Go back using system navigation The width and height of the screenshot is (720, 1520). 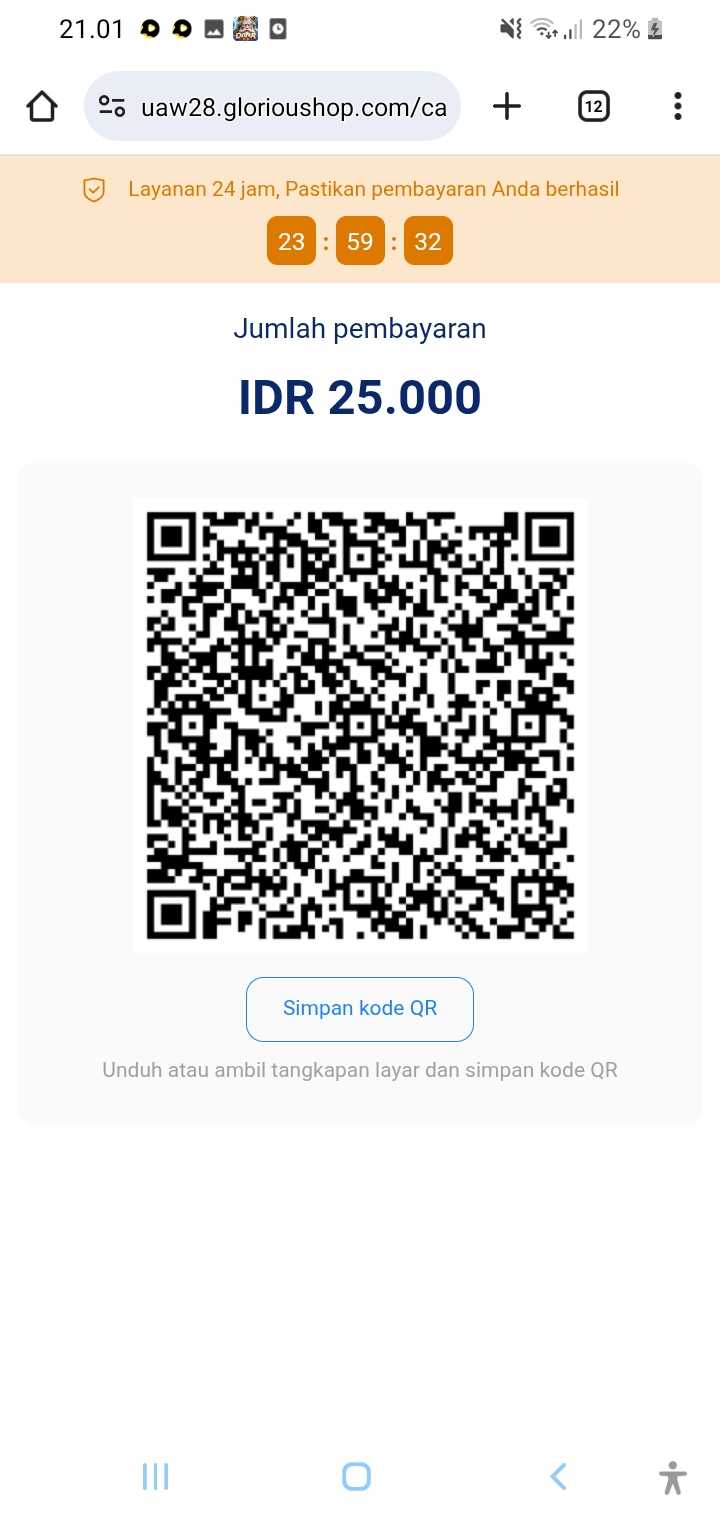[x=558, y=1476]
